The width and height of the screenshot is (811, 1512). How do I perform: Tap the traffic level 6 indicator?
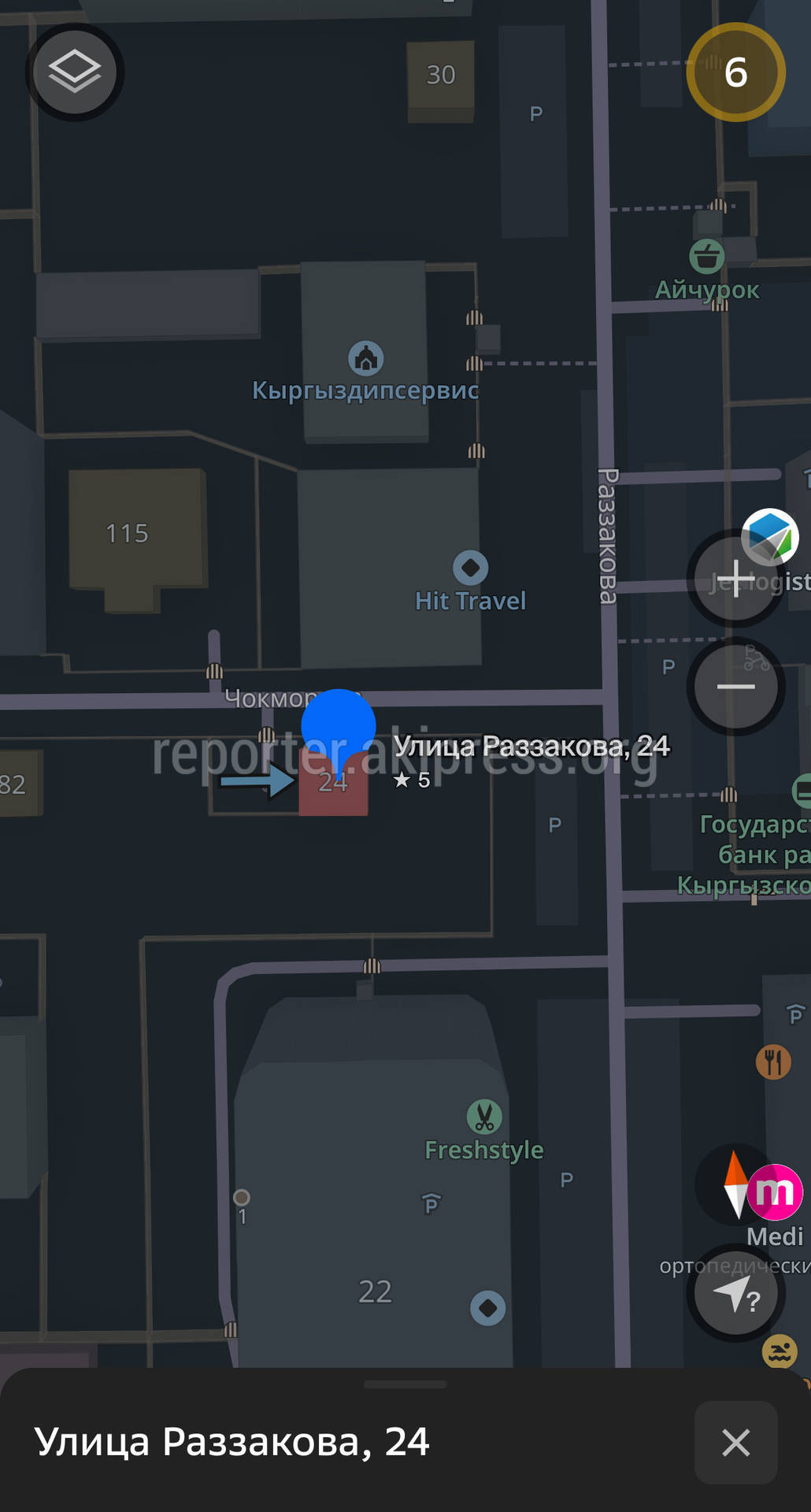[x=735, y=72]
